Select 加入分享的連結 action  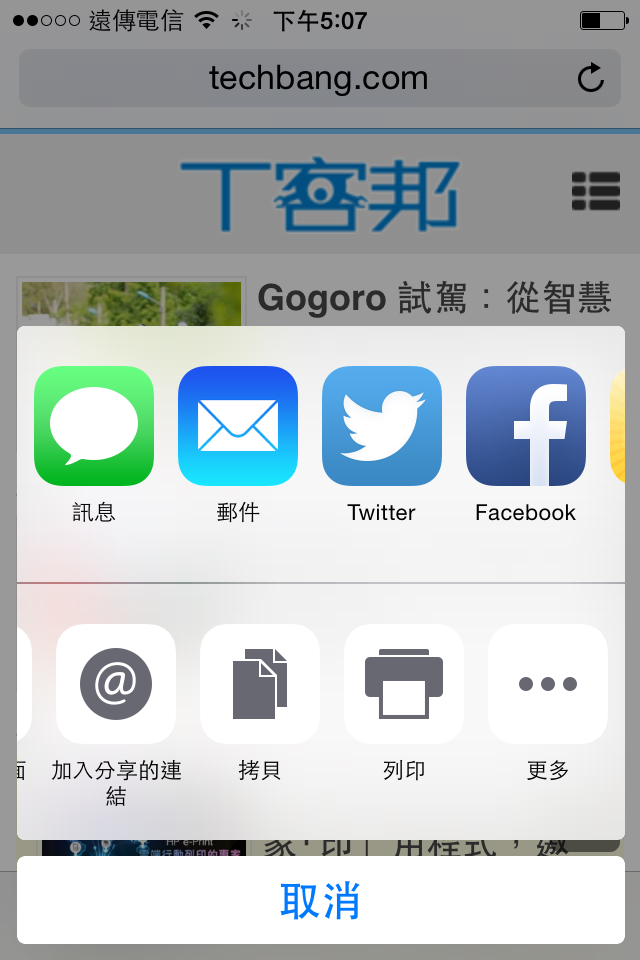pyautogui.click(x=116, y=684)
